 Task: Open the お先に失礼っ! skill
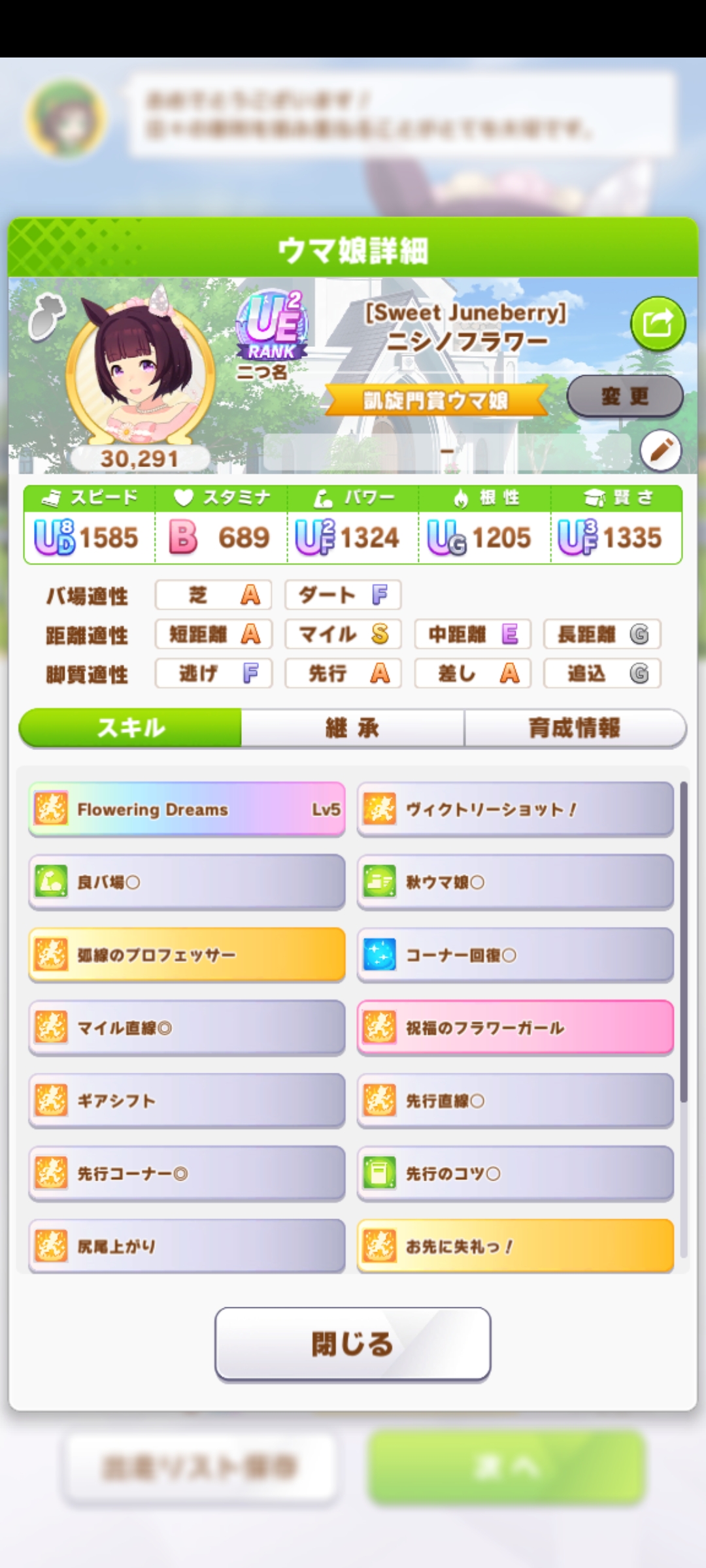515,1246
